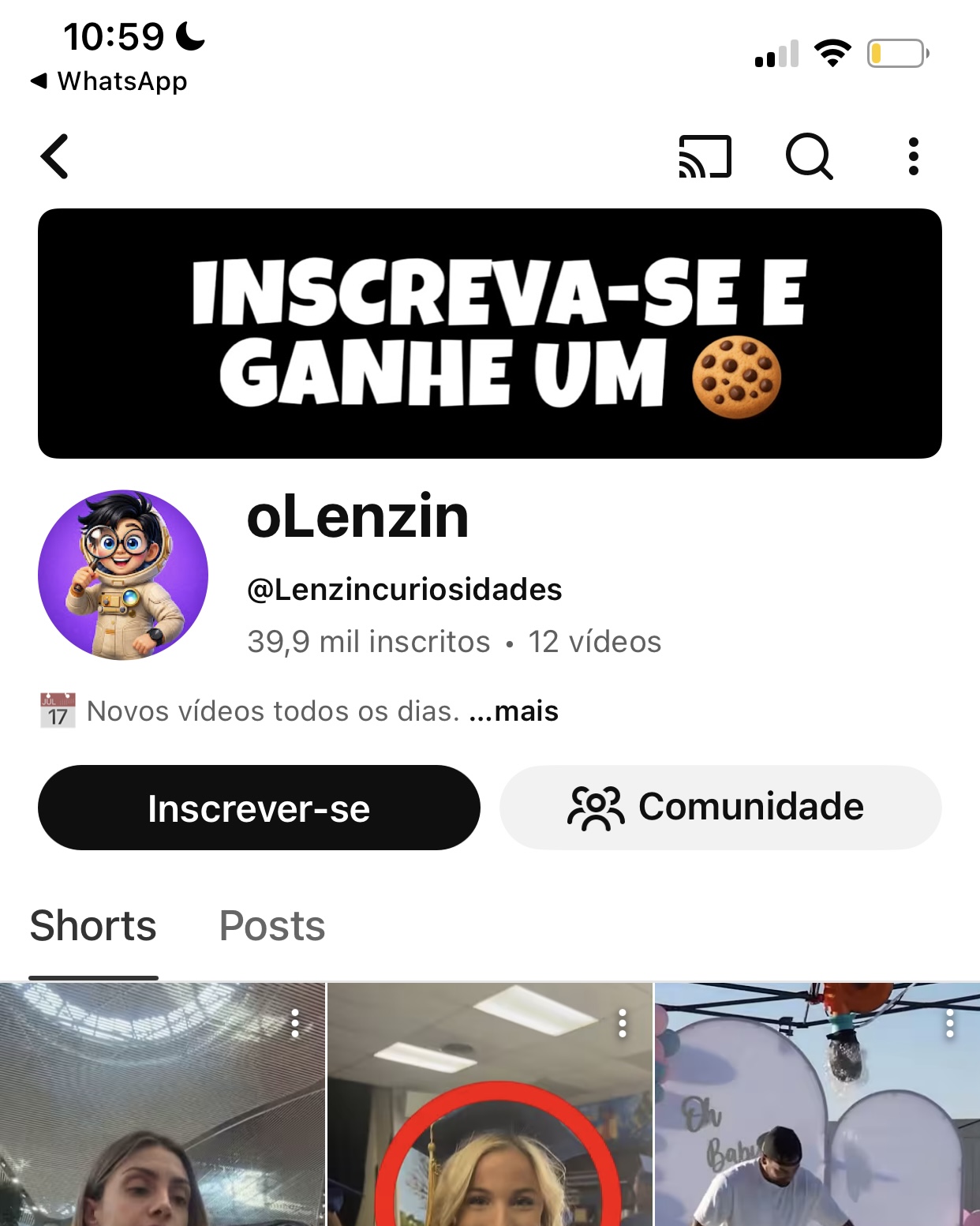The image size is (980, 1226).
Task: Open options for the red circle Short
Action: (623, 1023)
